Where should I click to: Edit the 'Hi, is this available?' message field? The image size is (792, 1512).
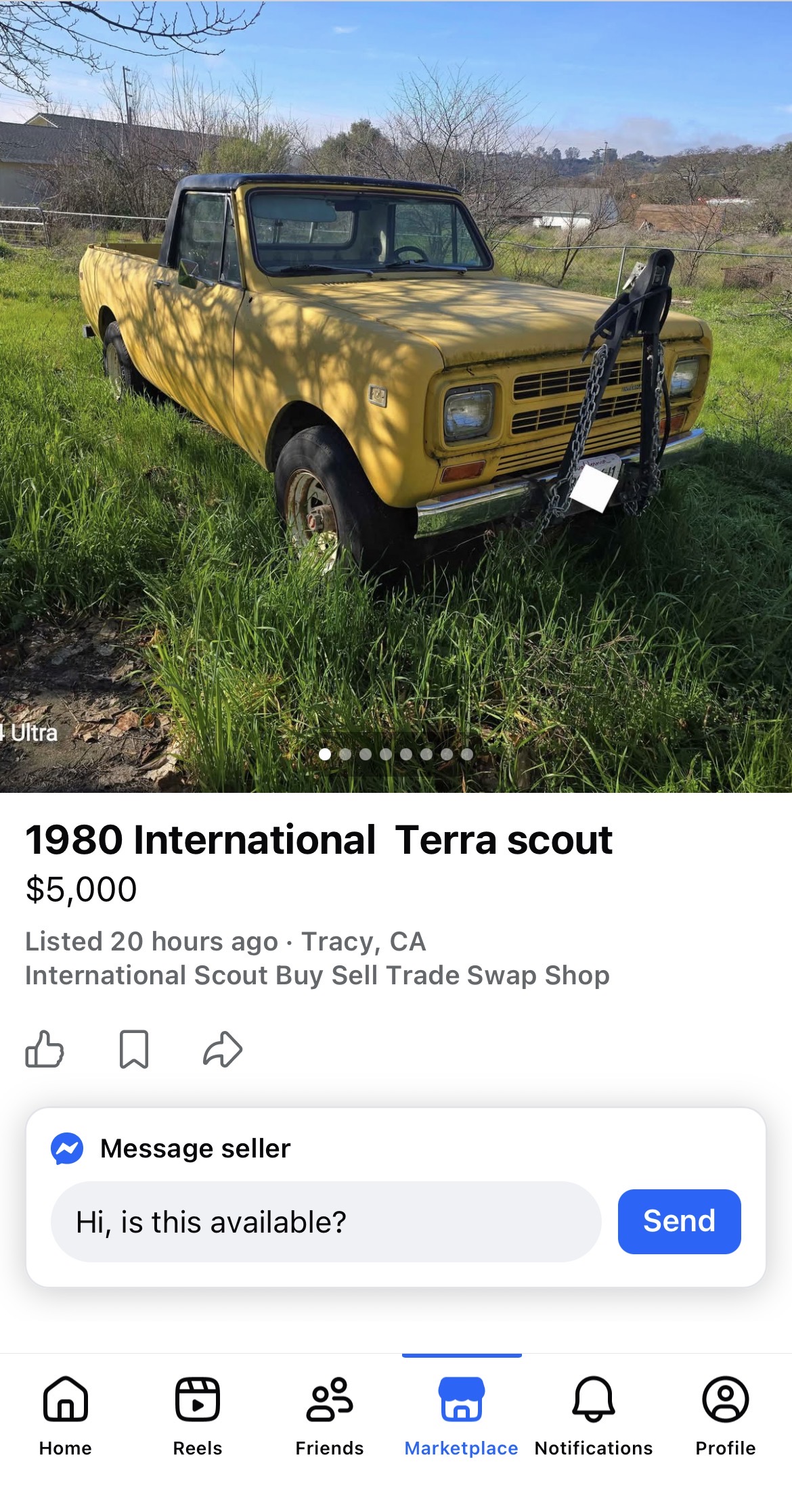coord(326,1222)
